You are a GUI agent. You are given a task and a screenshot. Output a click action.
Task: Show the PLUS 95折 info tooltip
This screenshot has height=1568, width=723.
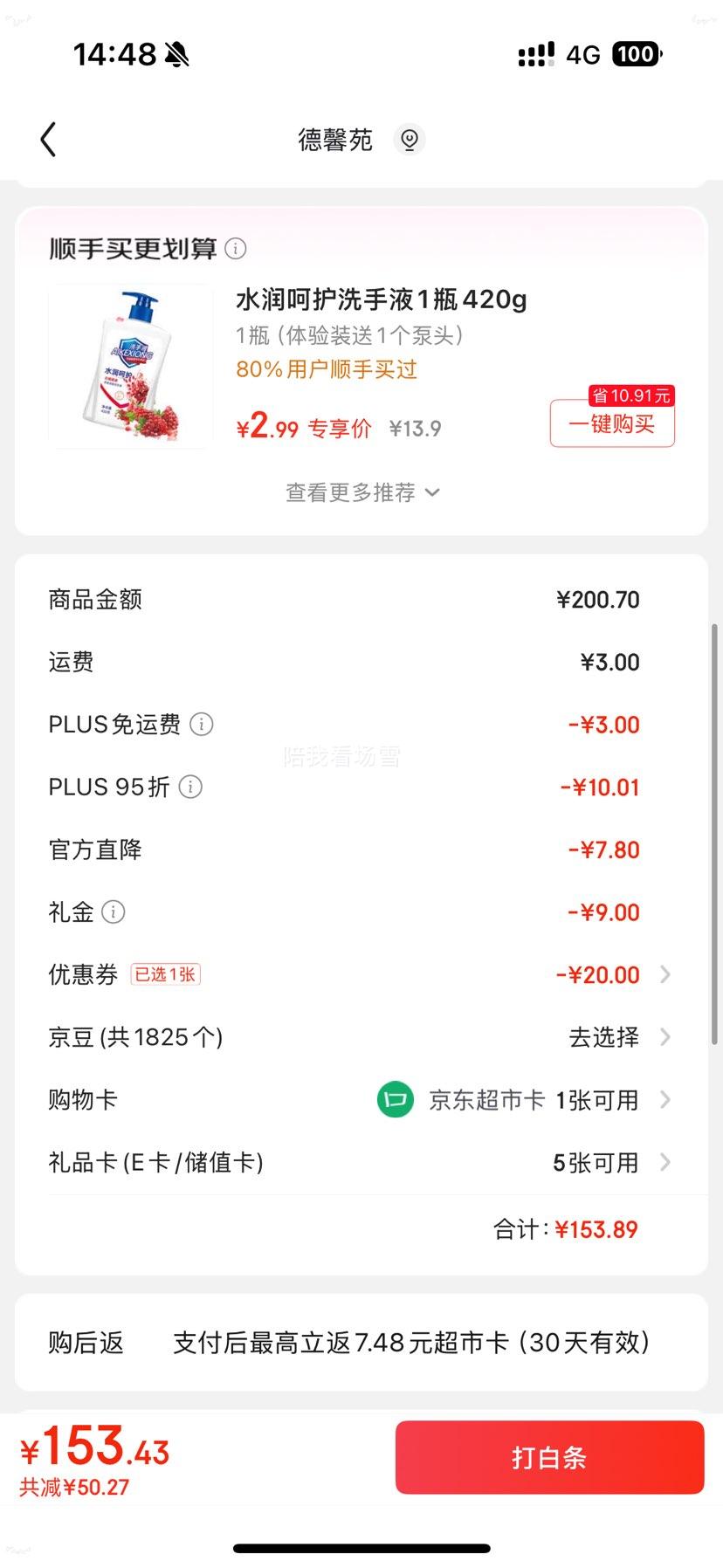[190, 787]
